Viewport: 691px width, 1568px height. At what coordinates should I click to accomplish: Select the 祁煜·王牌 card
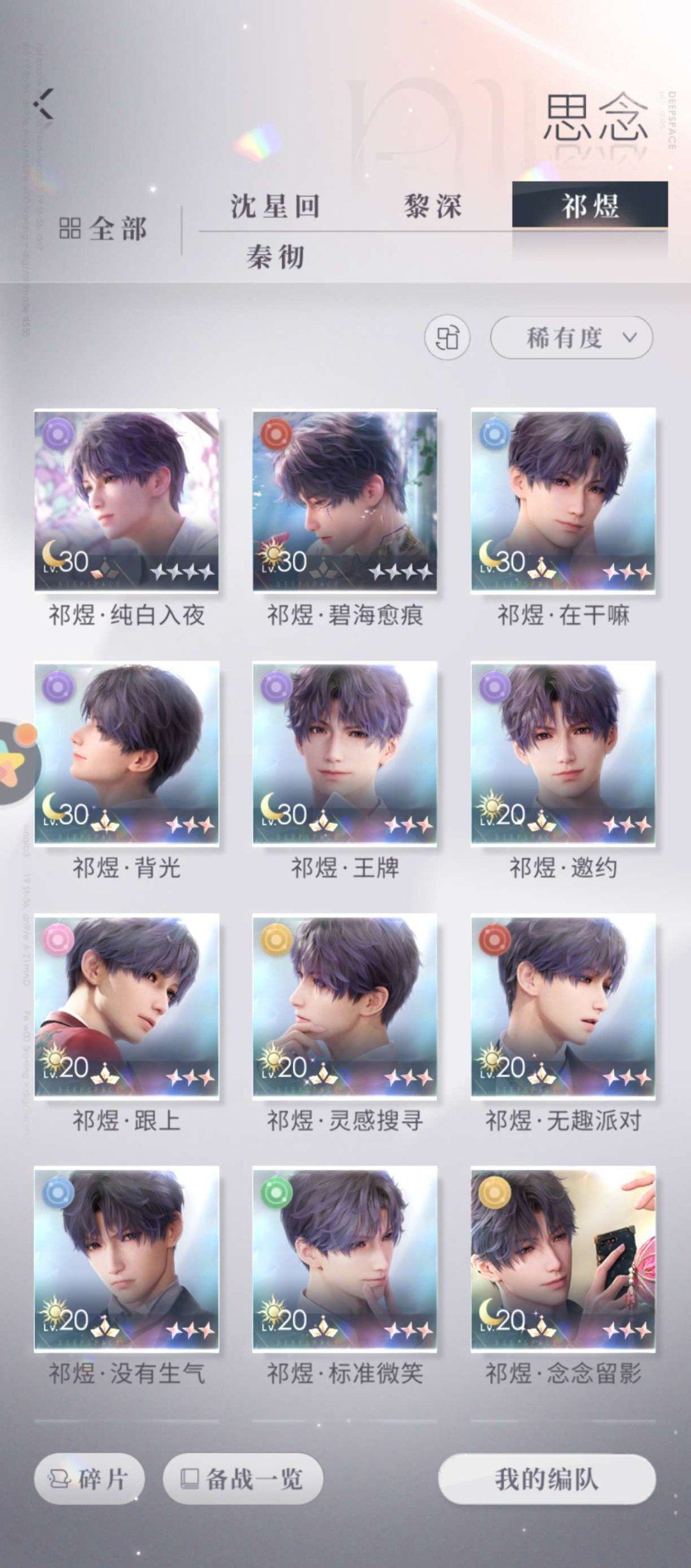pos(345,753)
